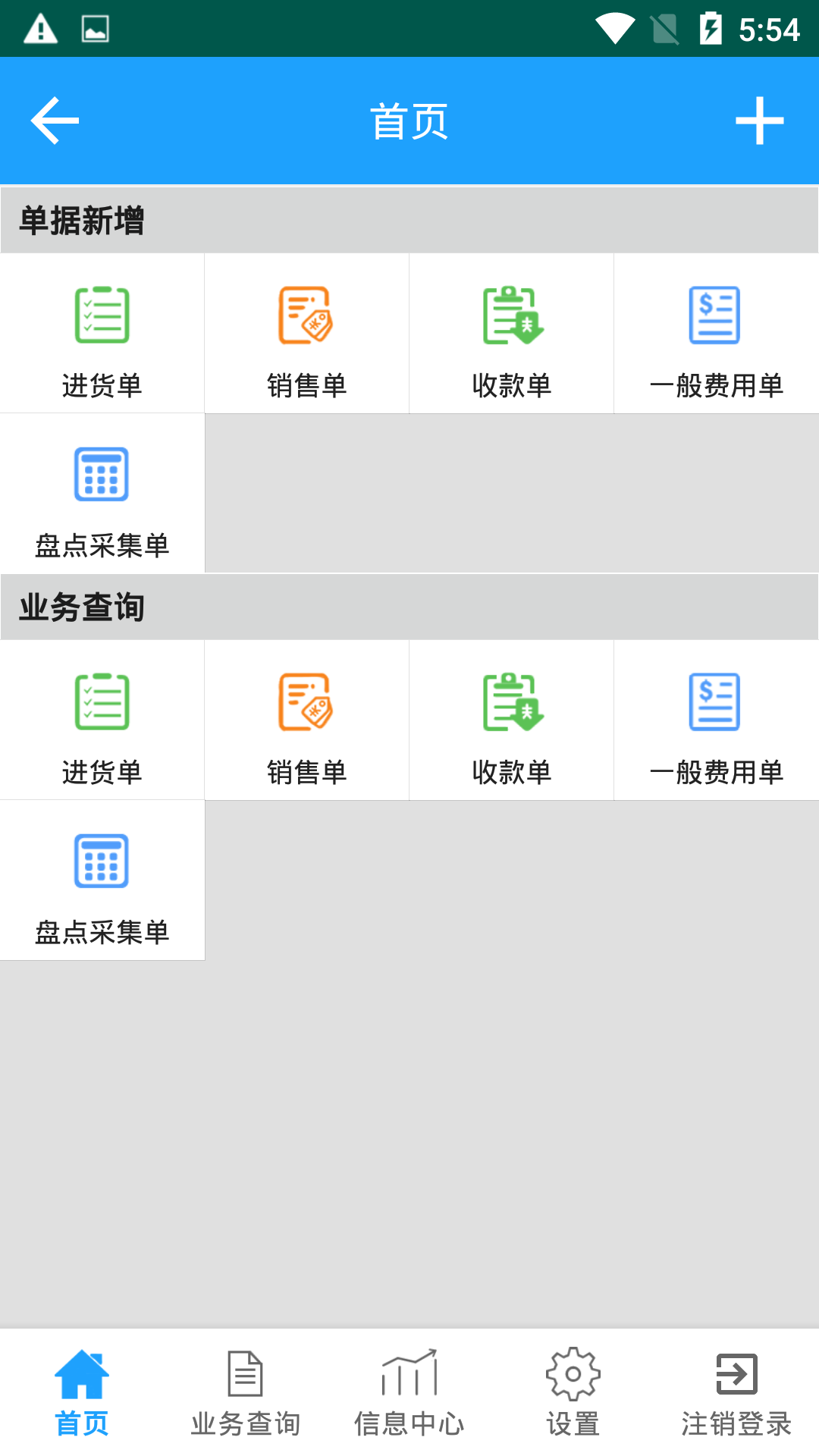Query 销售单 under 业务查询 section
The image size is (819, 1456).
pyautogui.click(x=306, y=720)
